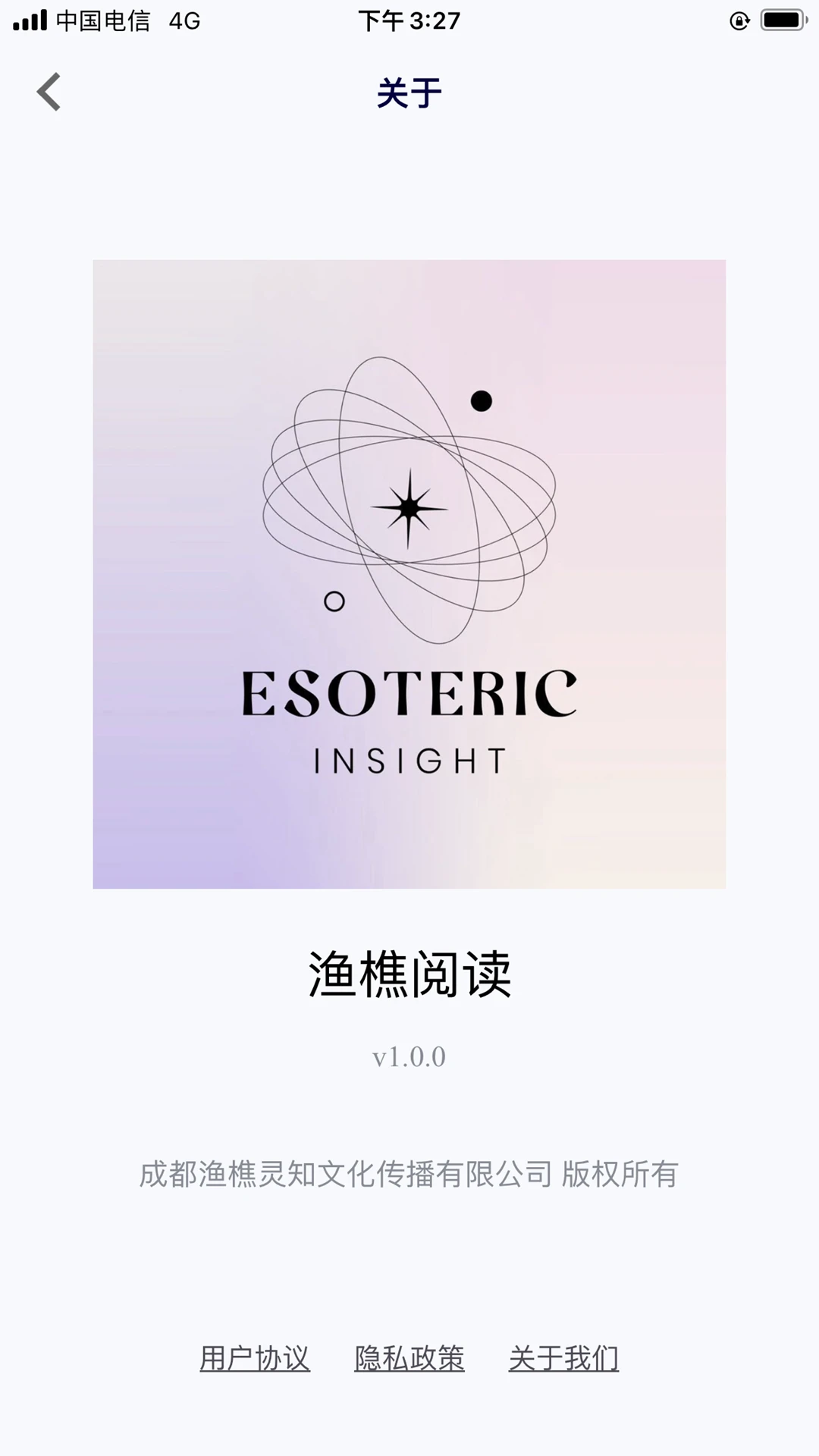Open 关于我们 link
The width and height of the screenshot is (819, 1456).
point(563,1358)
